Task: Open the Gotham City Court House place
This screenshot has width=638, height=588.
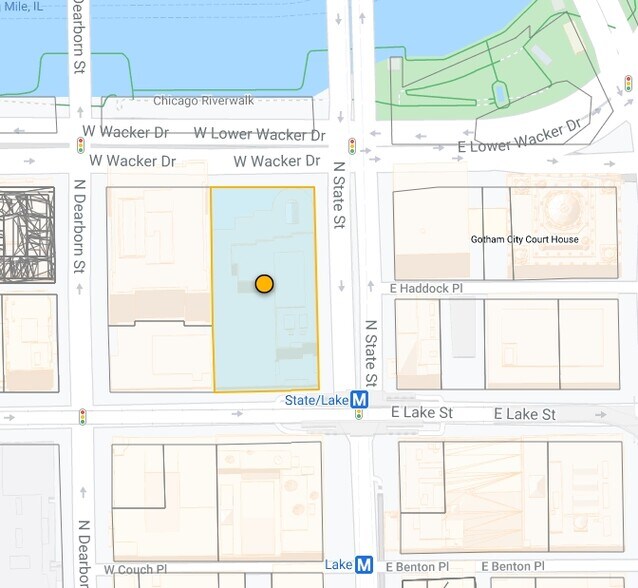Action: (524, 239)
